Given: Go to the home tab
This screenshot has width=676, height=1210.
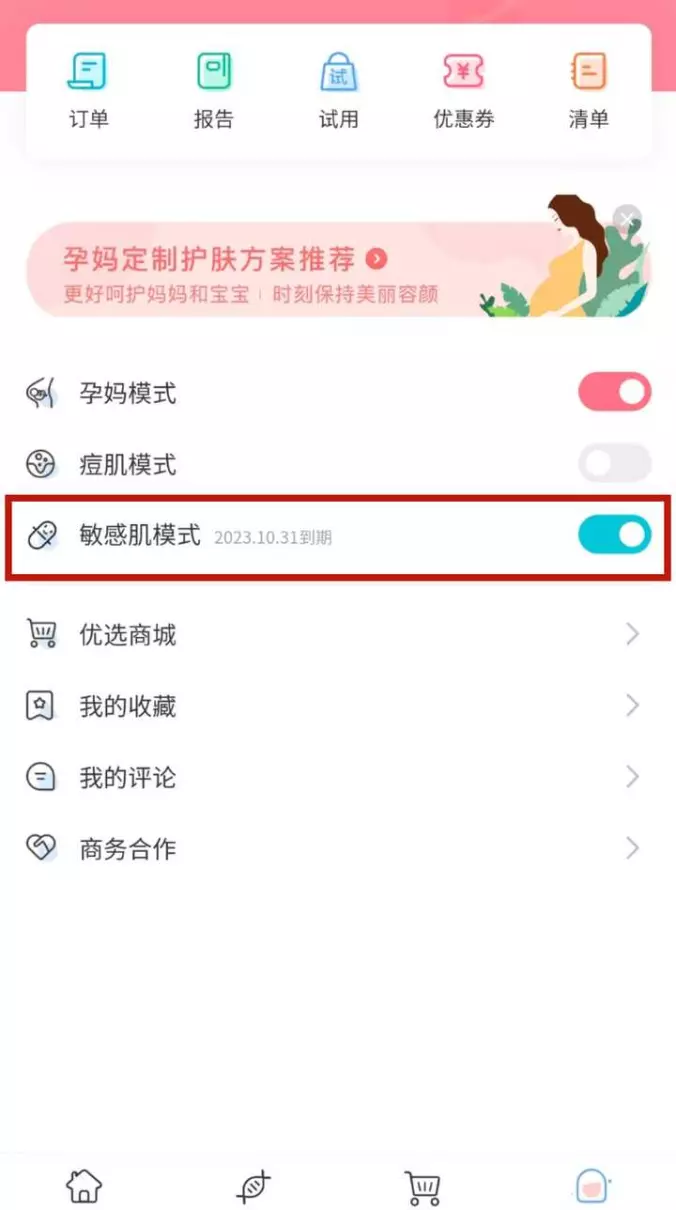Looking at the screenshot, I should point(84,1185).
